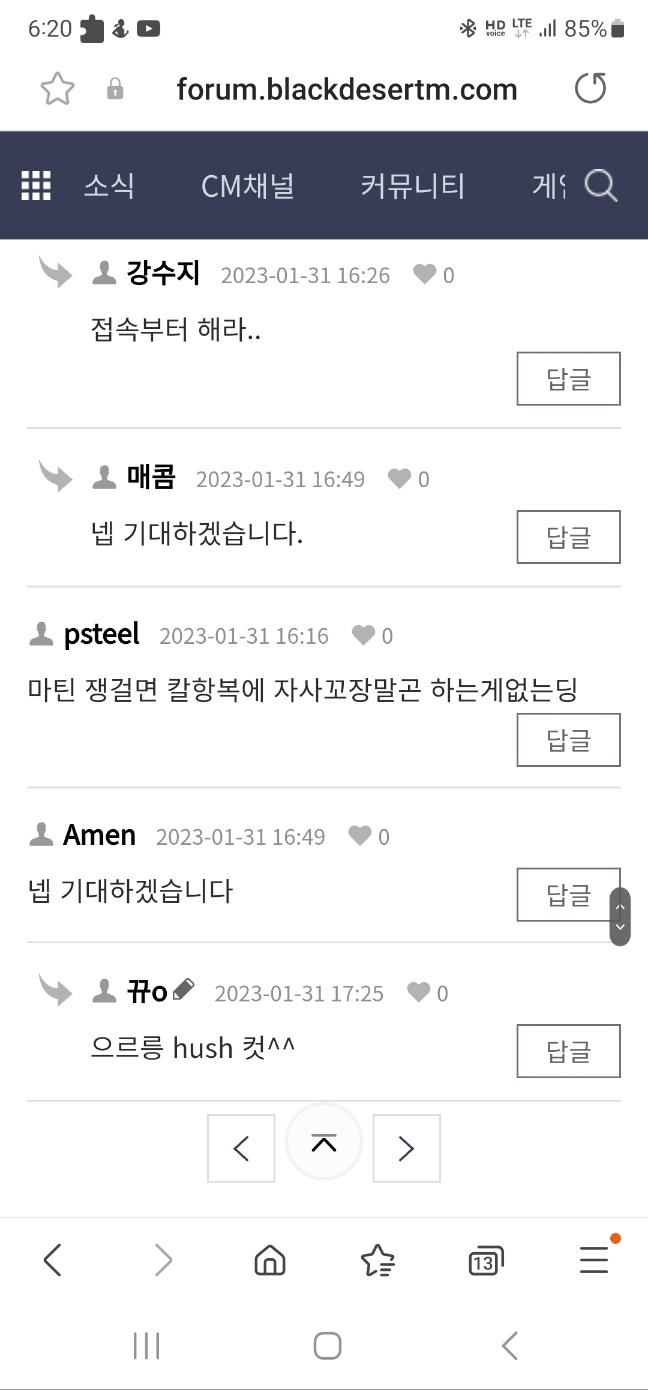Go to the previous comments page

tap(241, 1149)
